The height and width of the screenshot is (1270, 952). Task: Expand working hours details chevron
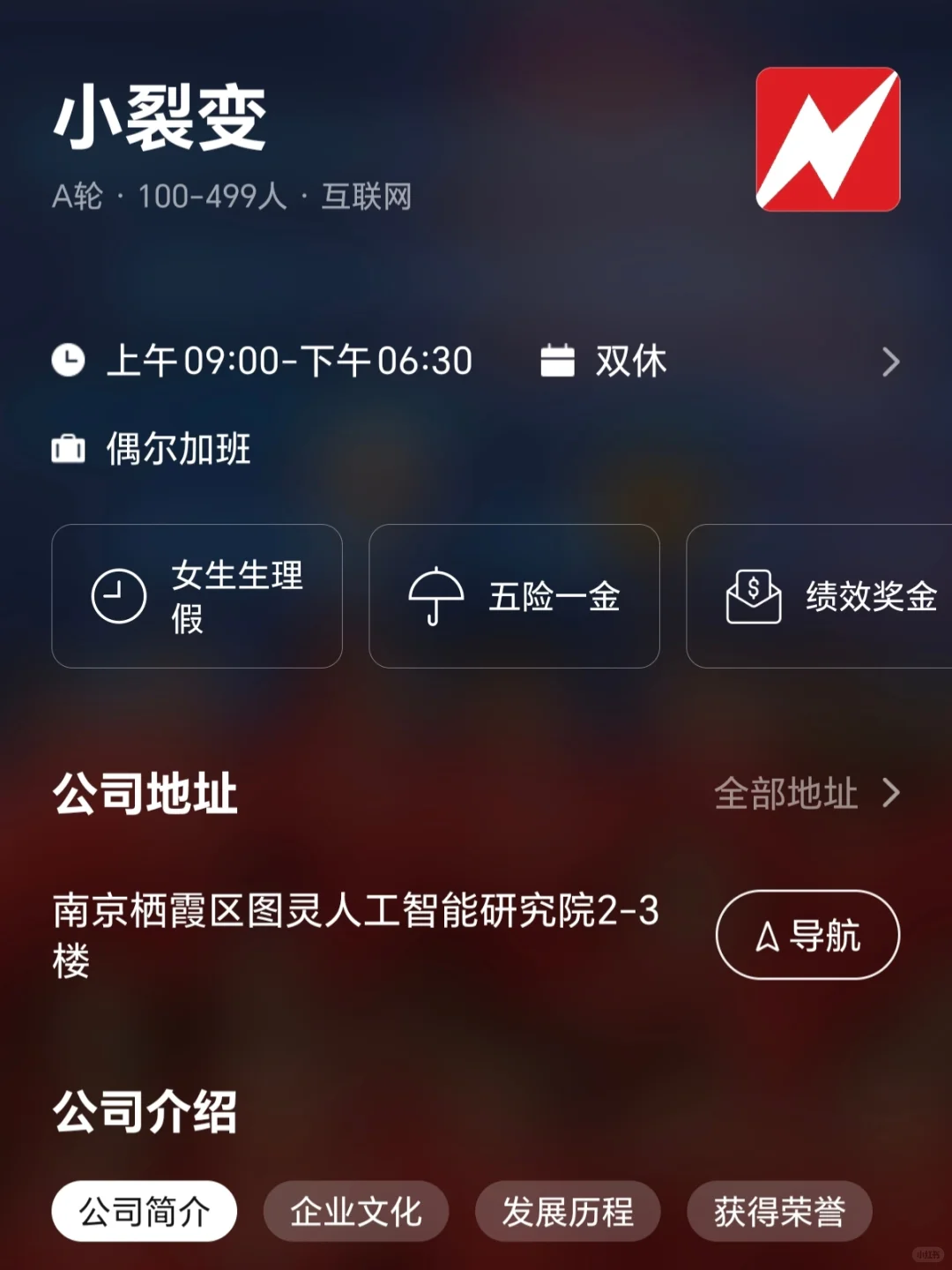tap(891, 362)
